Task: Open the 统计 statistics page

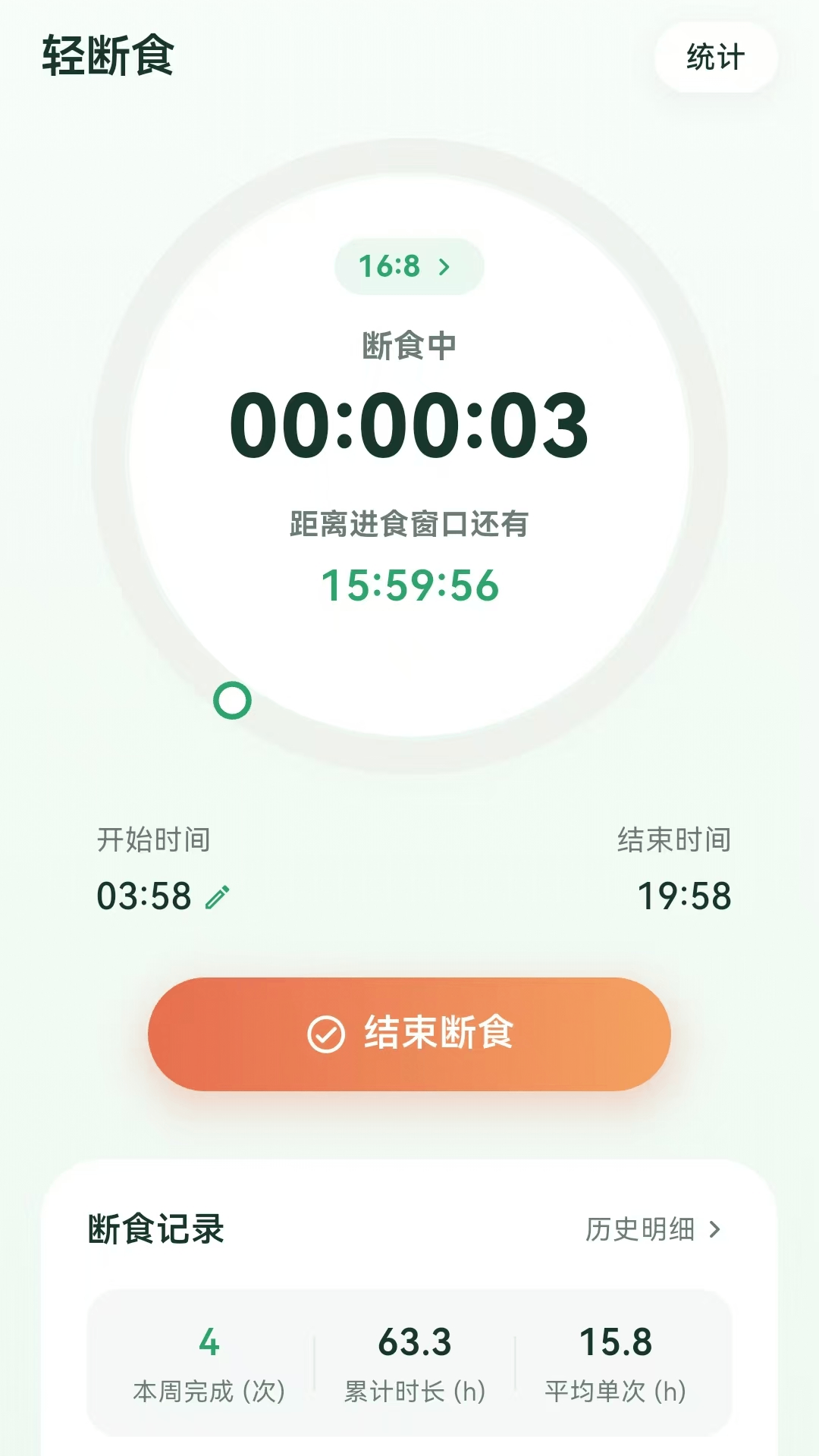Action: point(716,58)
